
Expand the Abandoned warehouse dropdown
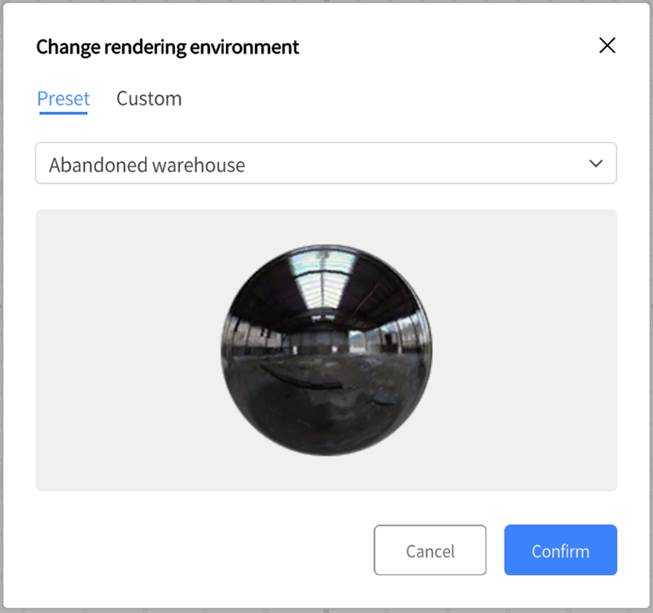point(326,164)
